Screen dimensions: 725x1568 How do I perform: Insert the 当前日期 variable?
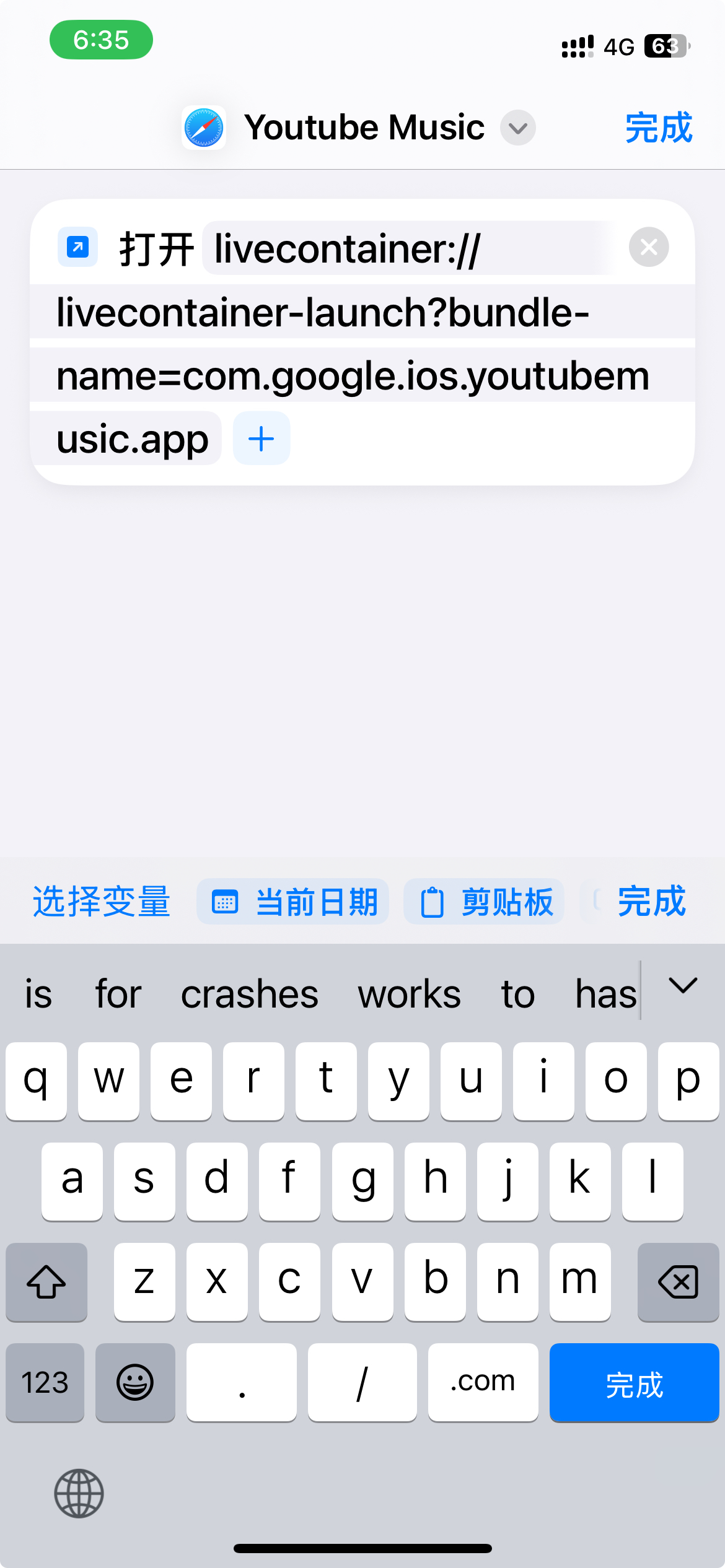click(x=293, y=902)
